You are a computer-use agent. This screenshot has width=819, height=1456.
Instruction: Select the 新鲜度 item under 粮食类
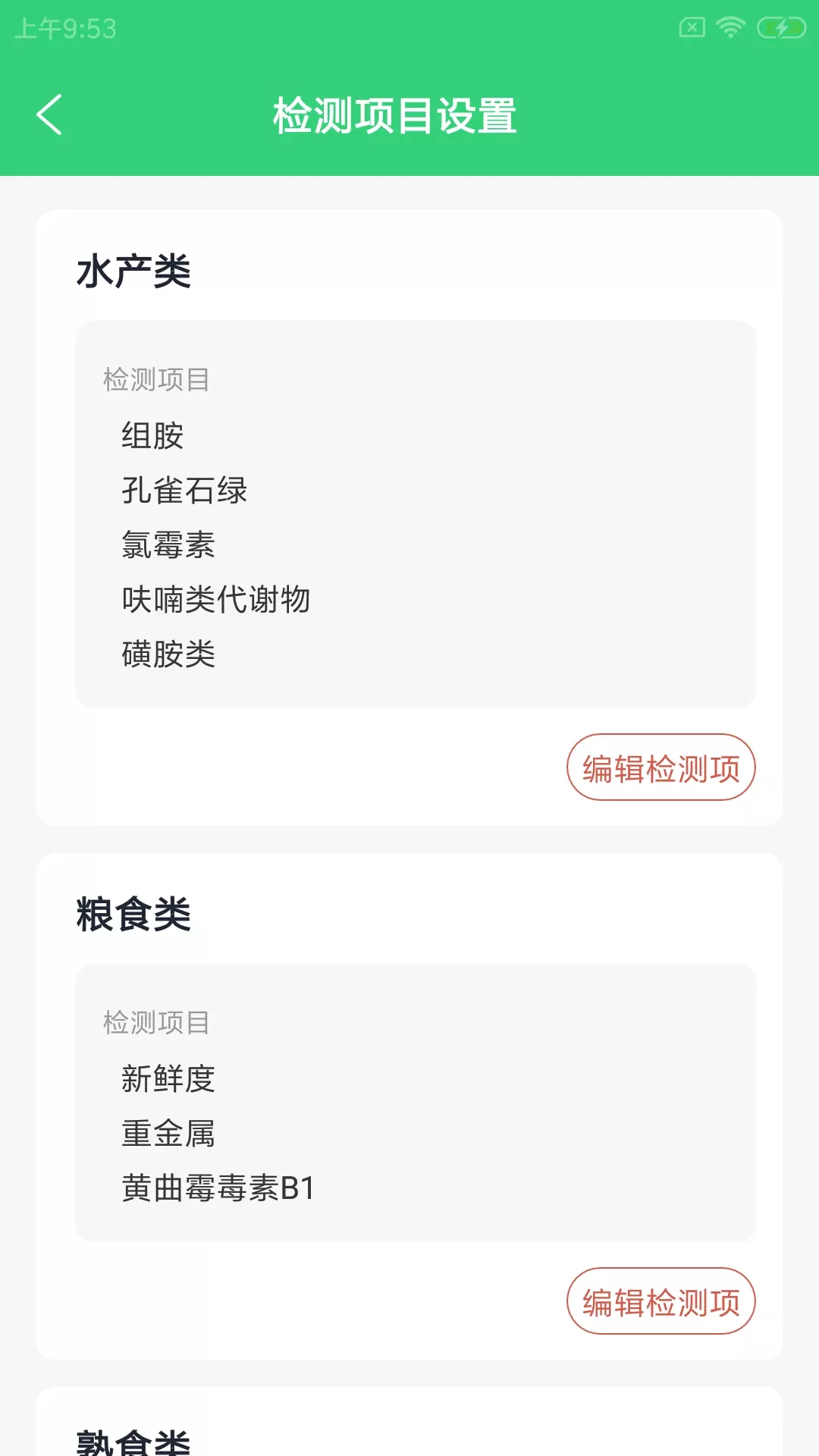[x=168, y=1079]
